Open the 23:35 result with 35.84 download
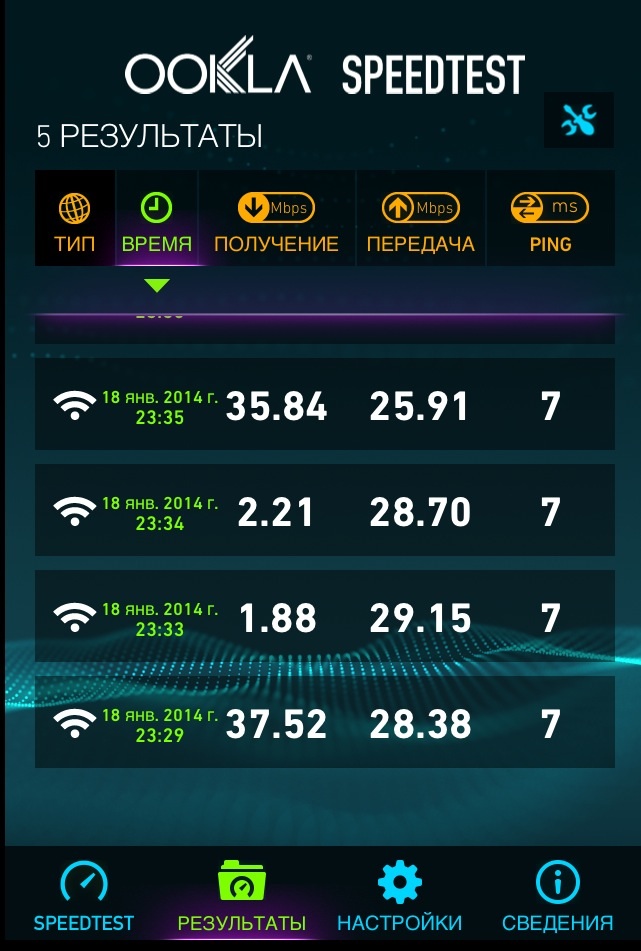641x951 pixels. pos(324,405)
